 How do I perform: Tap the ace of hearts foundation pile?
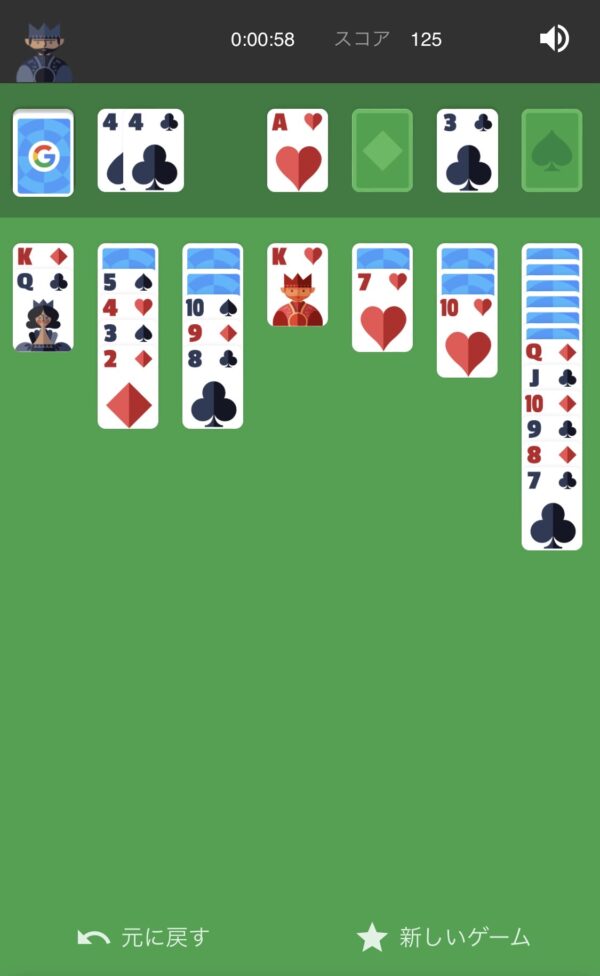tap(297, 151)
